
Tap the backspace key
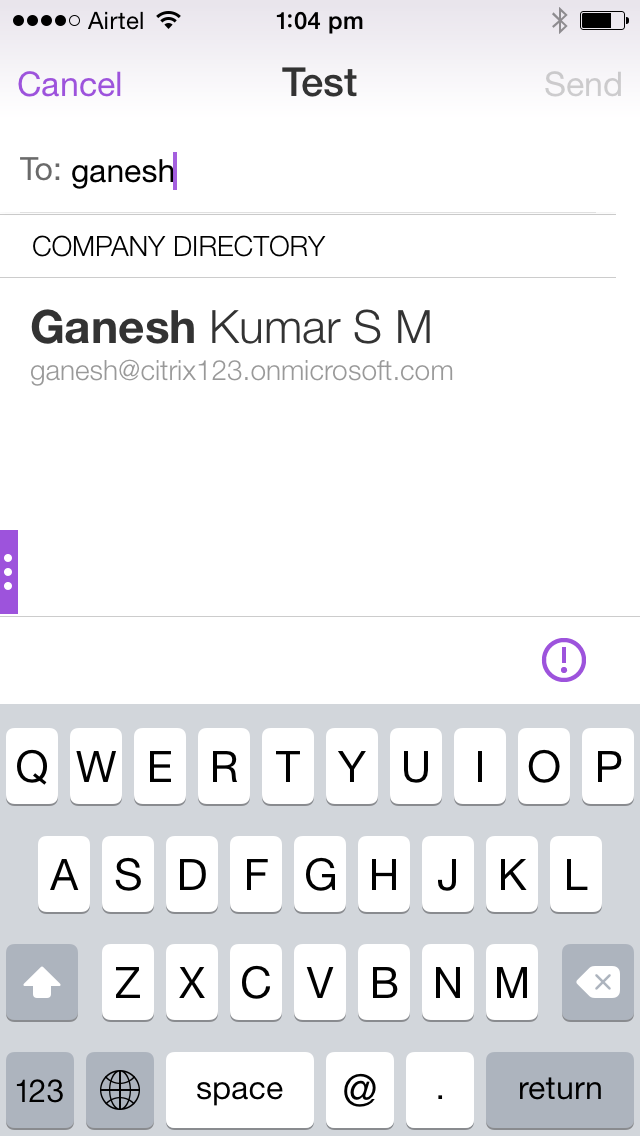point(598,984)
